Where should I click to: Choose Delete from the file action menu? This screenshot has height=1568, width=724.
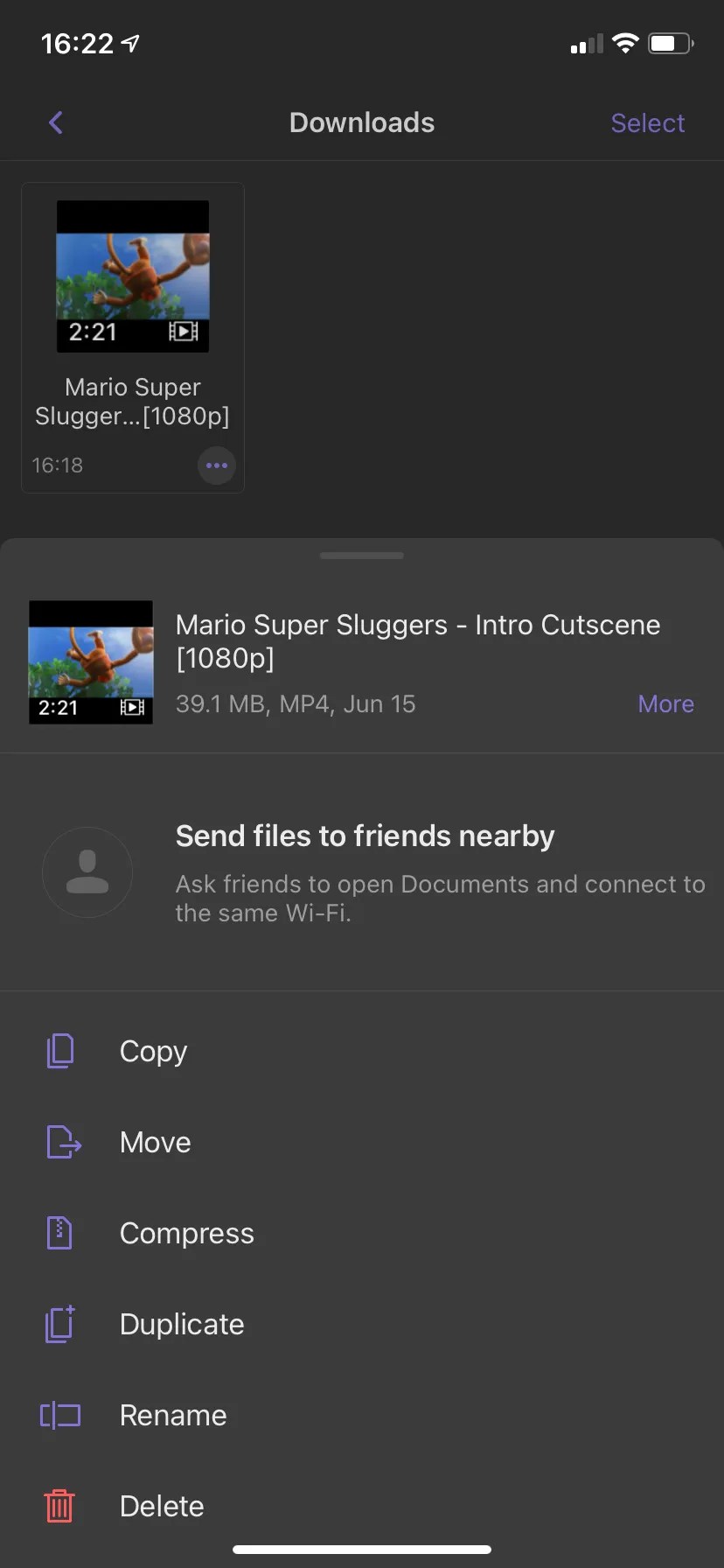click(161, 1506)
